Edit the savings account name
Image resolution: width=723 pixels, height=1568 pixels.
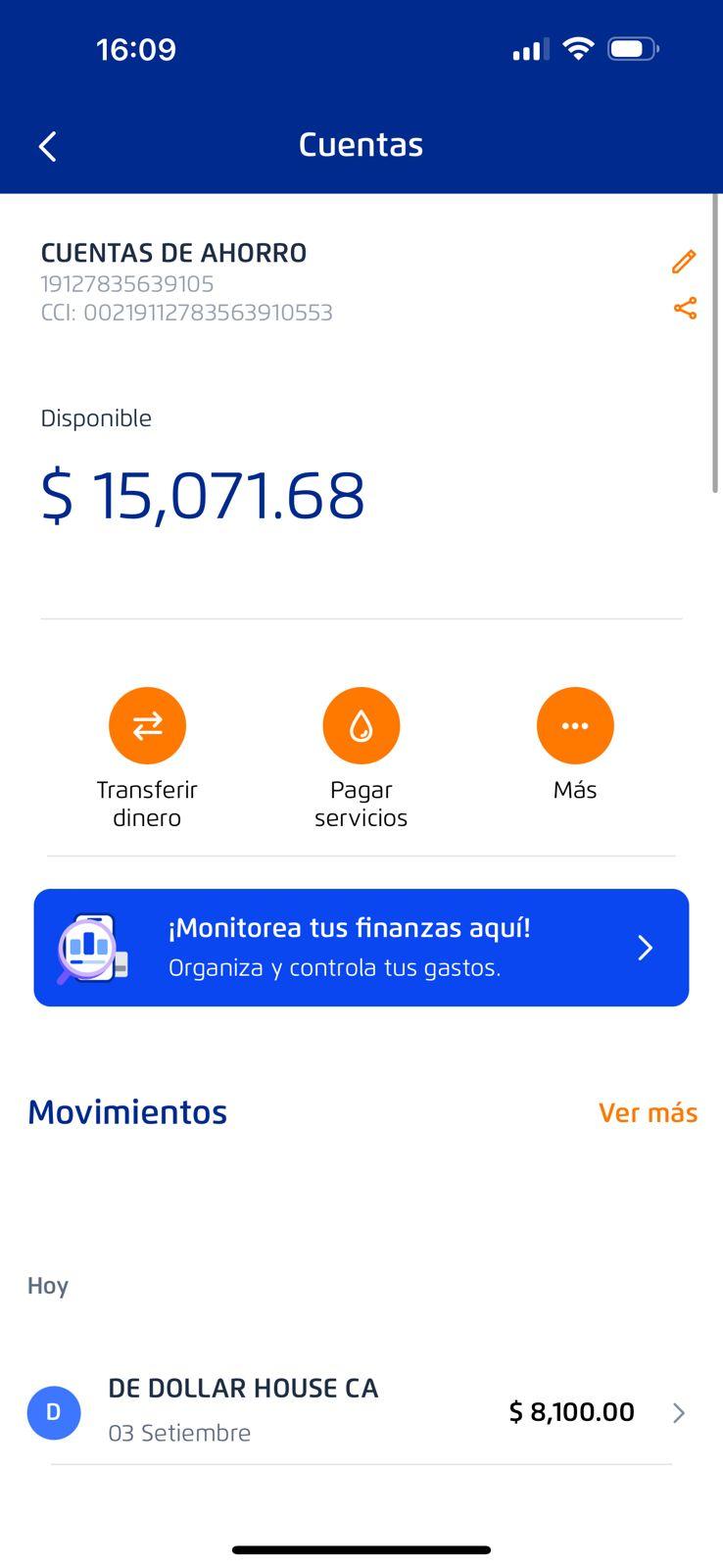(x=684, y=262)
